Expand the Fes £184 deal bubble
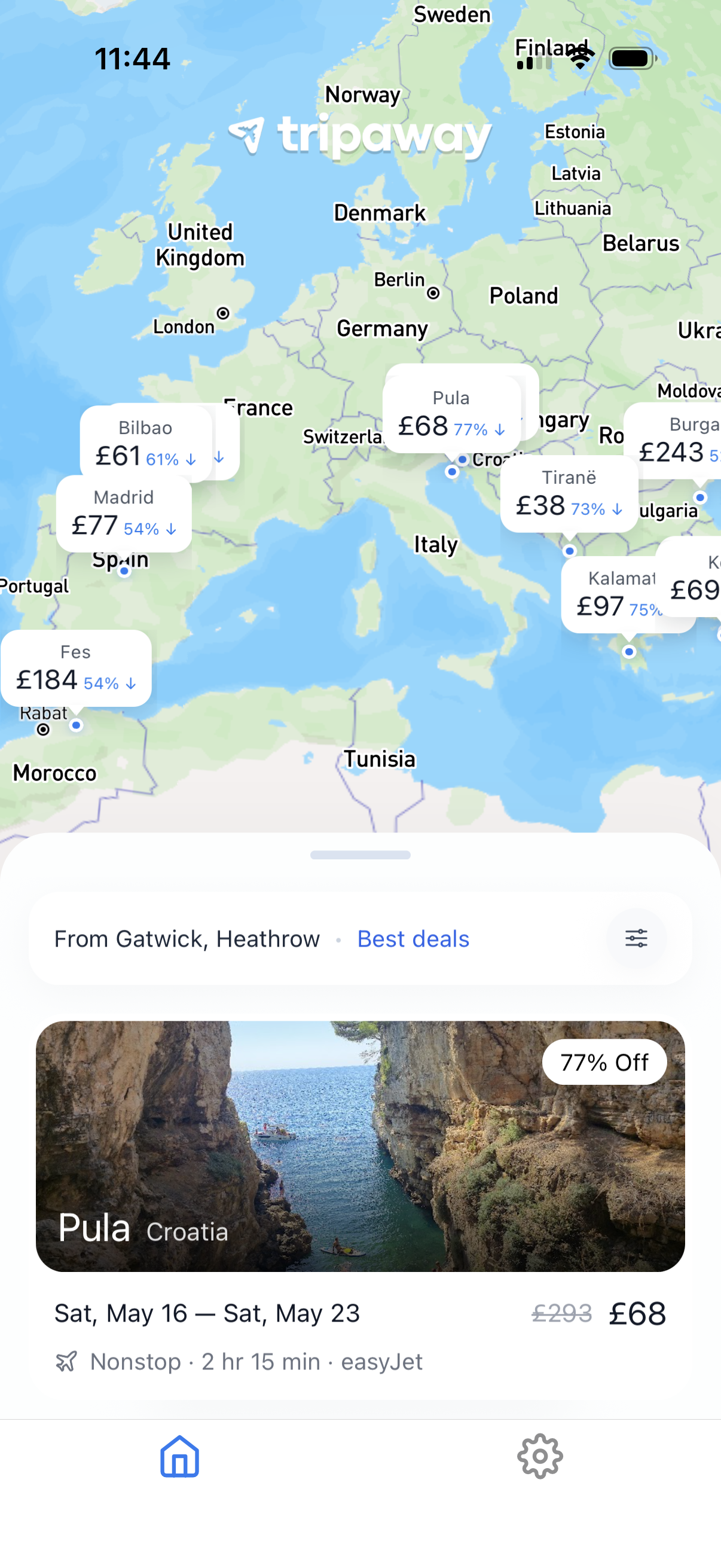This screenshot has height=1568, width=721. coord(75,667)
